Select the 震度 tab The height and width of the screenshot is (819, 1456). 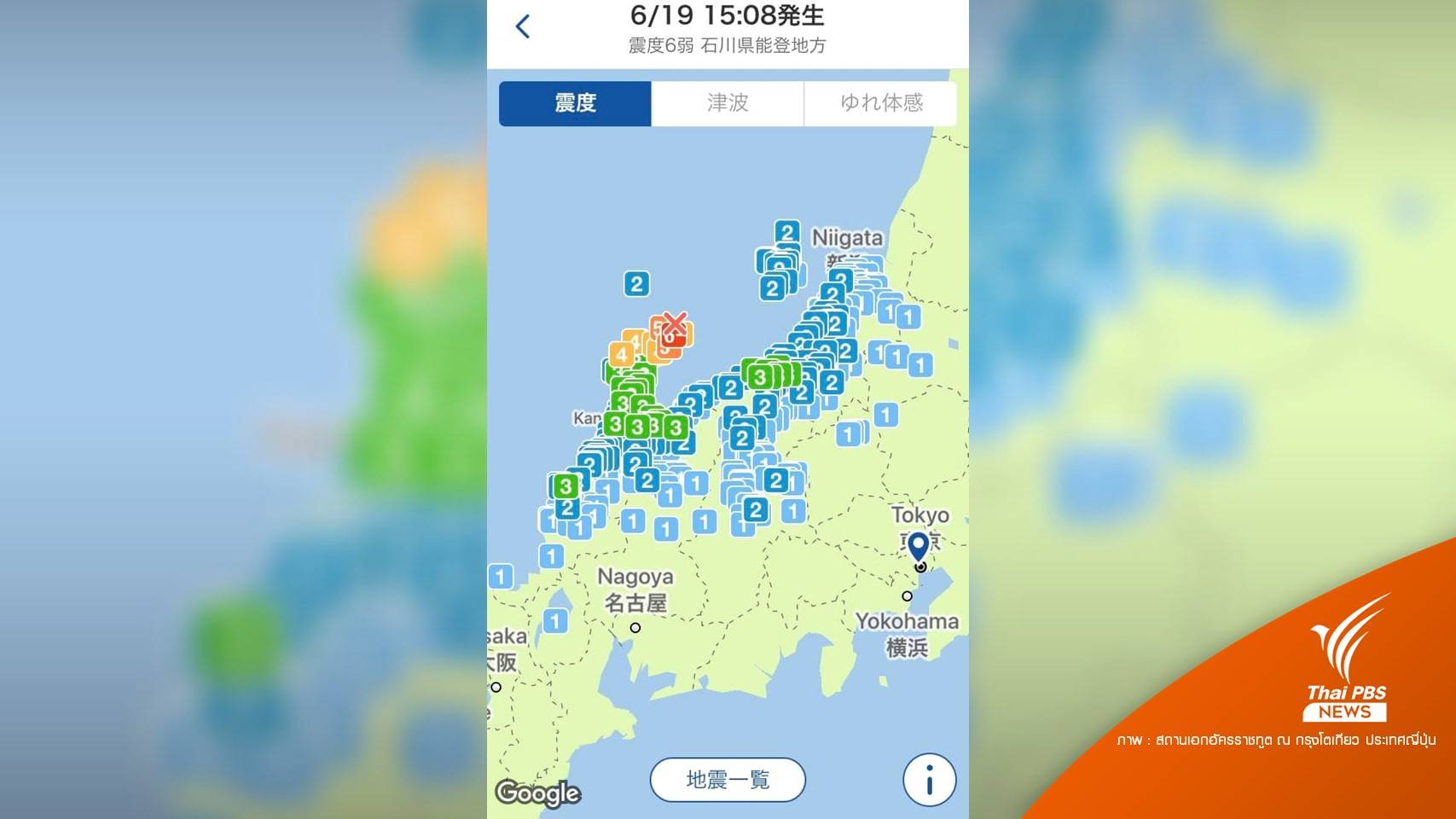pos(575,103)
